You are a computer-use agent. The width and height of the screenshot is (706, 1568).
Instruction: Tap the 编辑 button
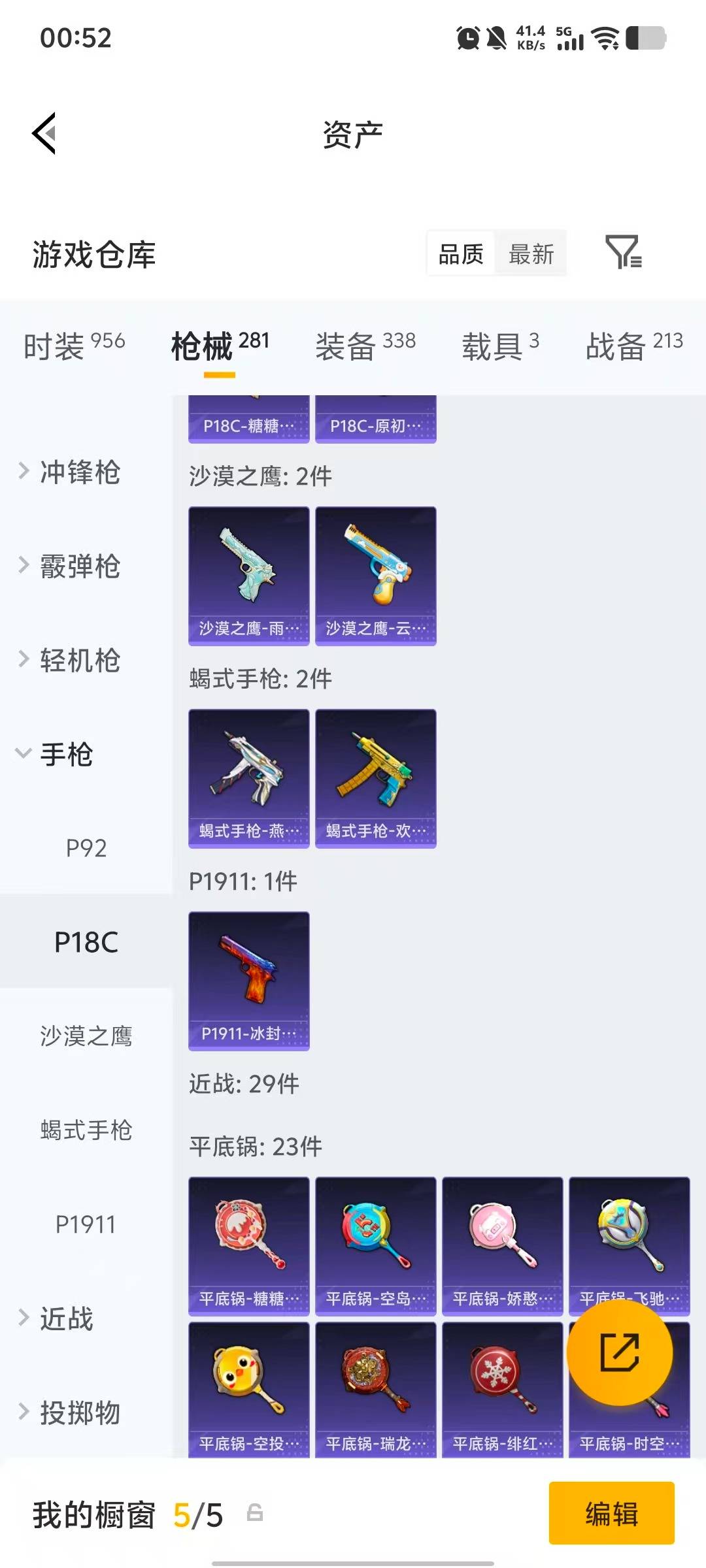click(x=612, y=1514)
